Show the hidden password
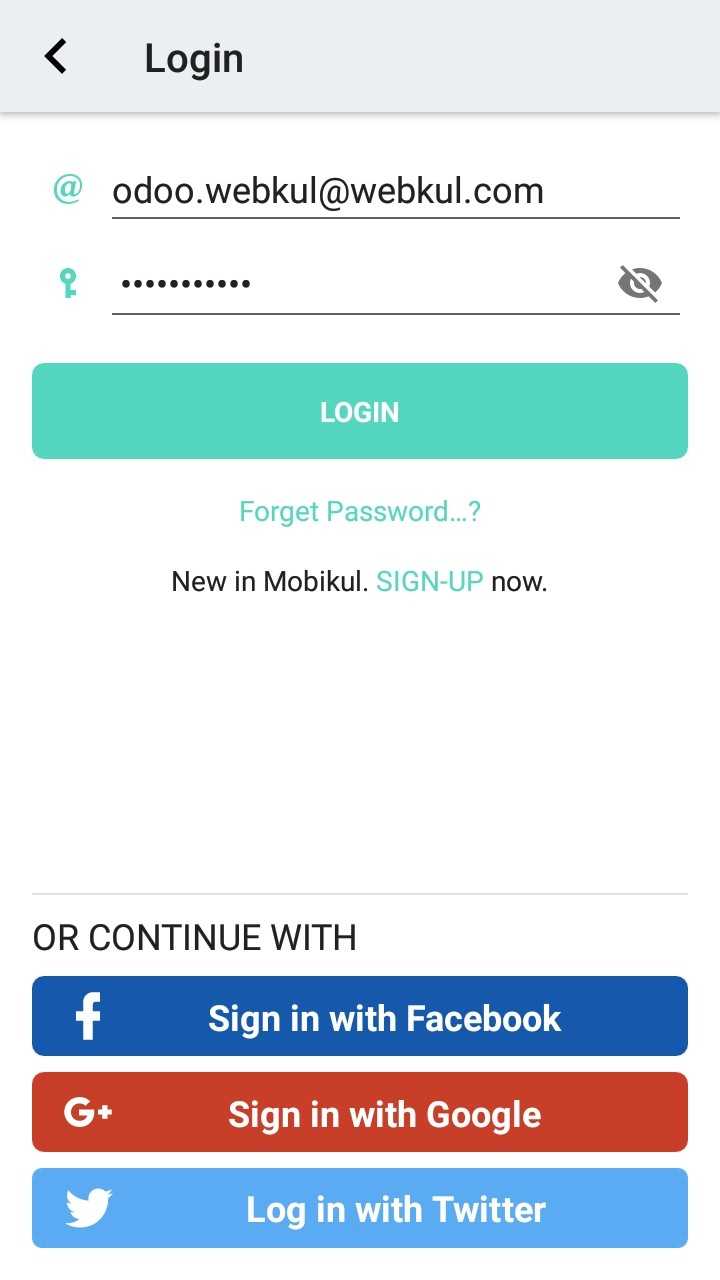The width and height of the screenshot is (720, 1280). (640, 284)
